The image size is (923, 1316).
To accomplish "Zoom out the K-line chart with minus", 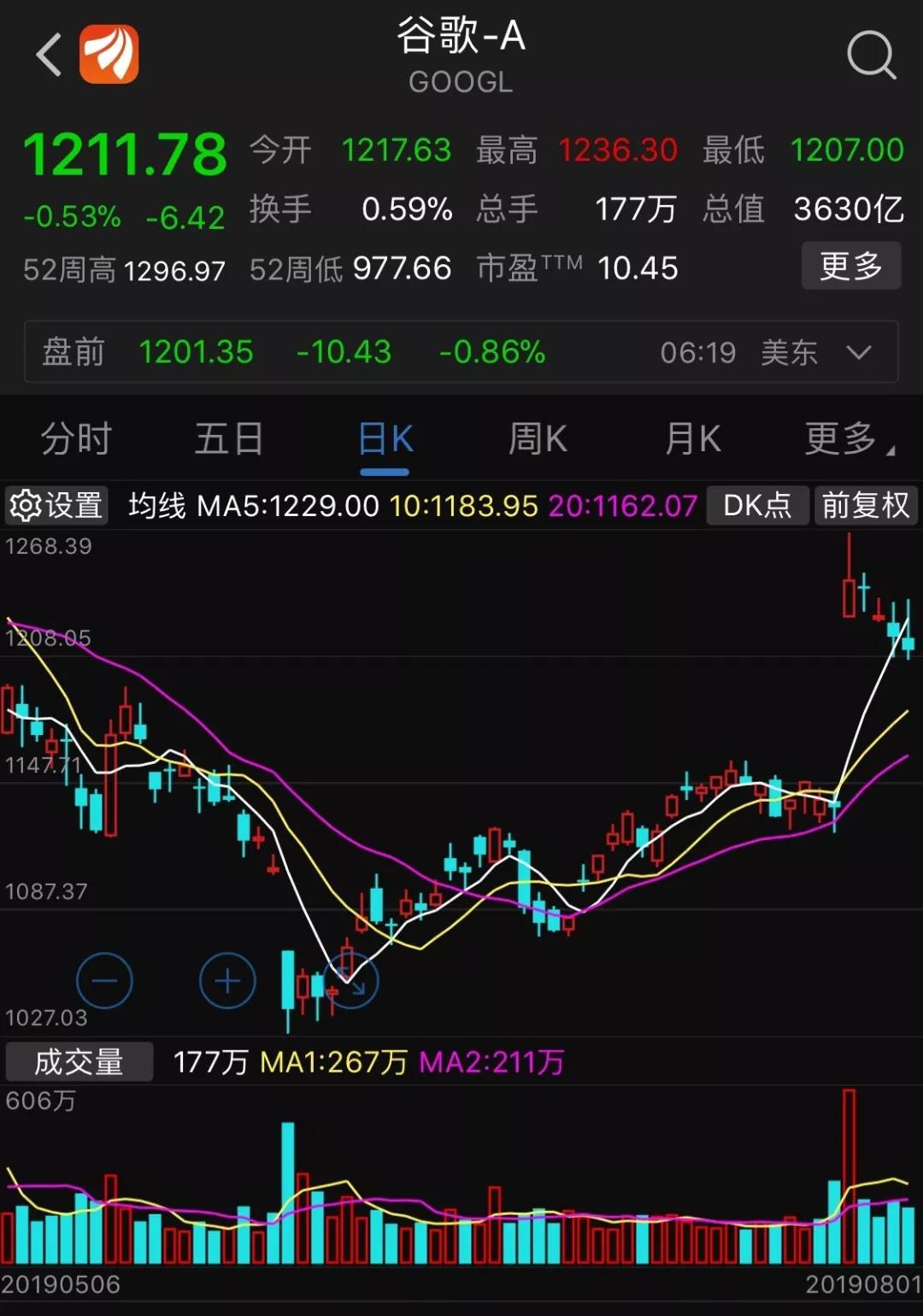I will click(104, 980).
